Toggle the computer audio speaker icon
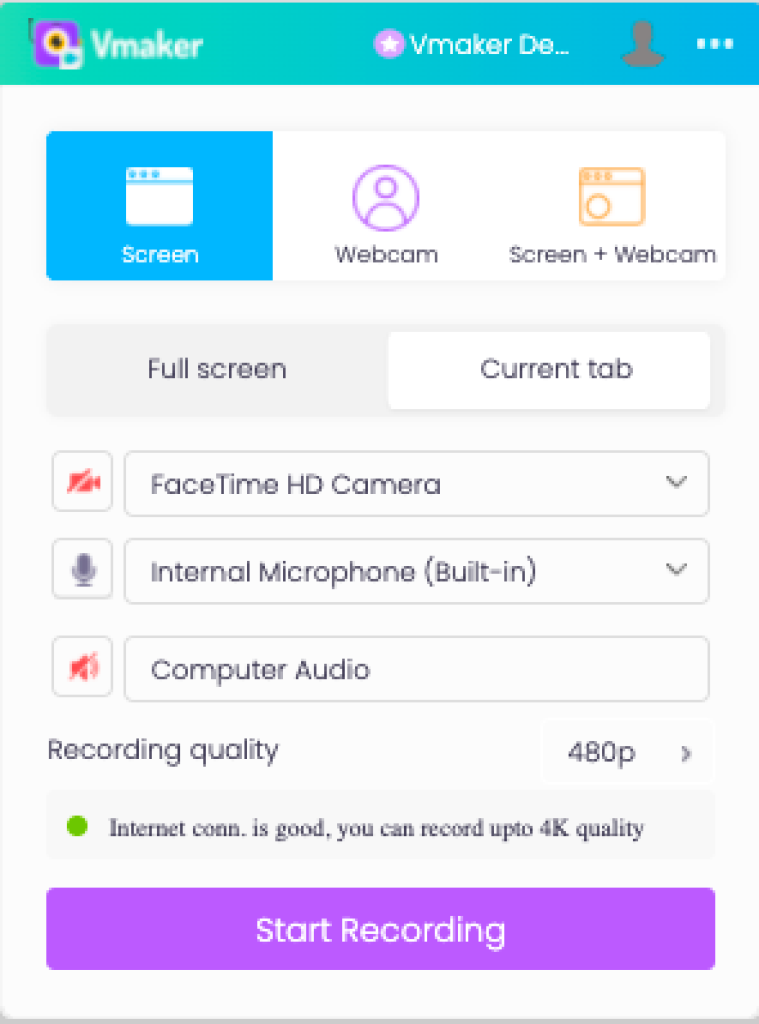The image size is (759, 1024). pyautogui.click(x=83, y=667)
